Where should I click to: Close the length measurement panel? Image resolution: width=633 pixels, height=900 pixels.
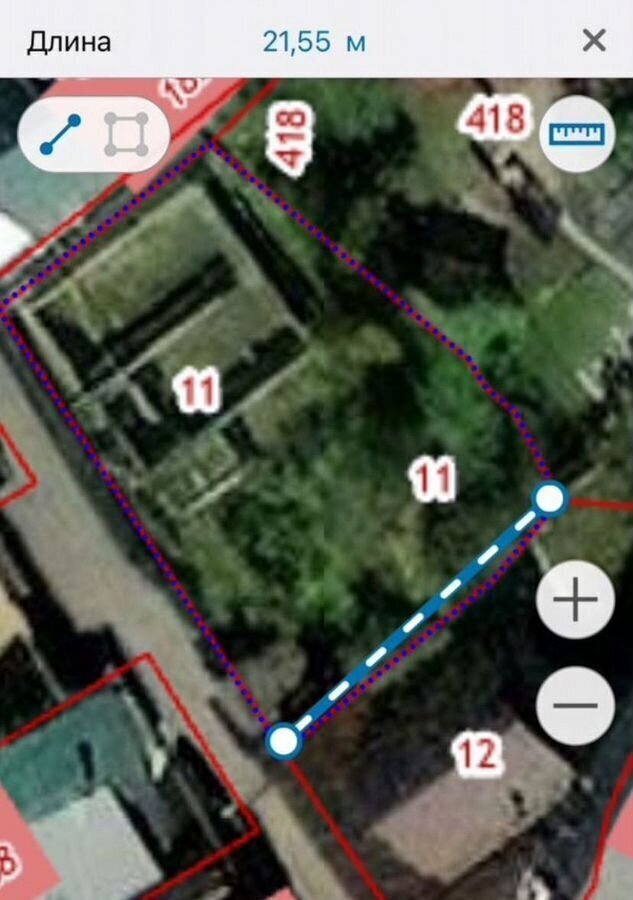(594, 41)
